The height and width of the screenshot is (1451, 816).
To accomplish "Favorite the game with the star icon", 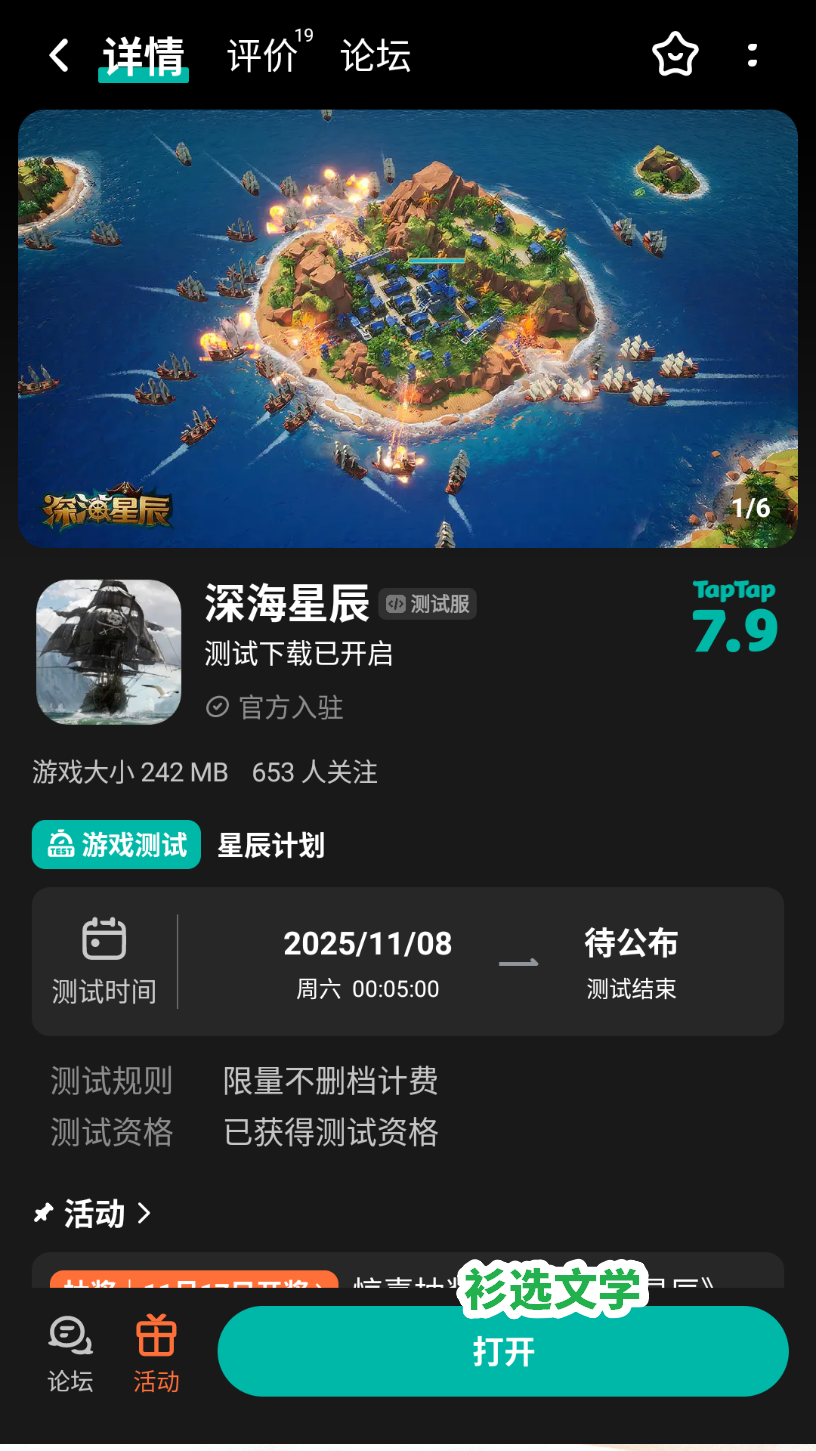I will [x=674, y=55].
